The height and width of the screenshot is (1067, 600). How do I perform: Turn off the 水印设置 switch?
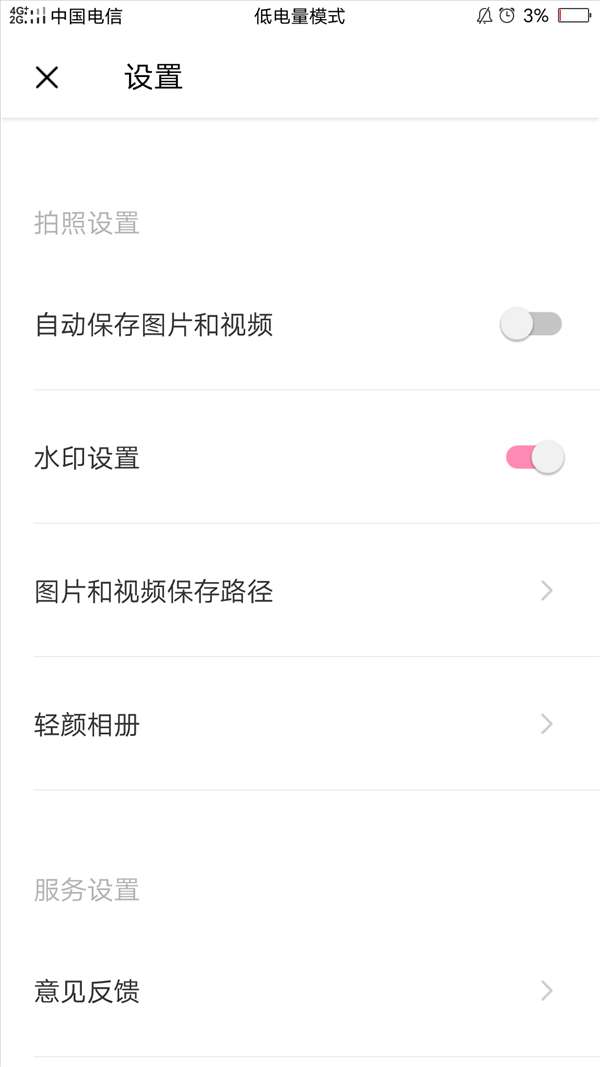click(535, 458)
